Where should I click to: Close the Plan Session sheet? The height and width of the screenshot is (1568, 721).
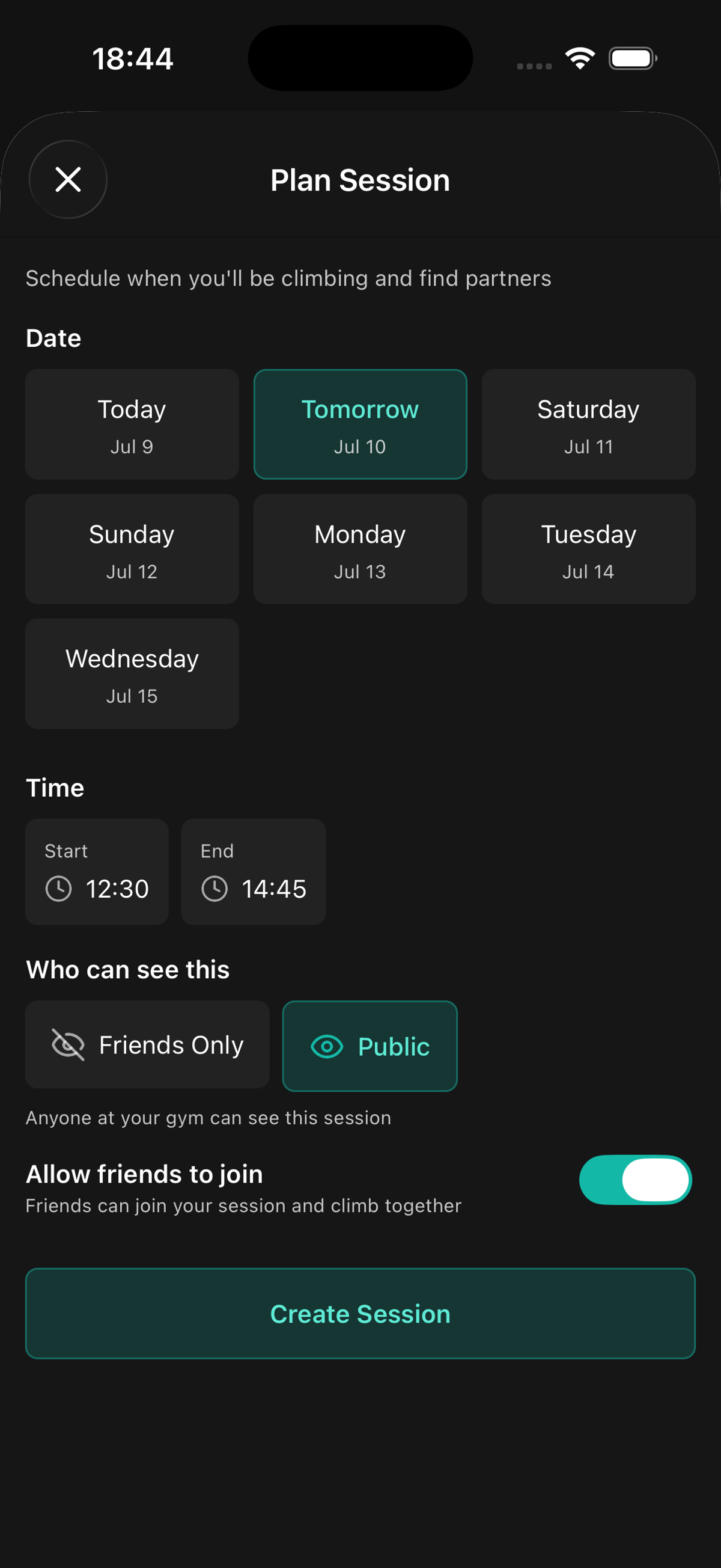point(68,180)
